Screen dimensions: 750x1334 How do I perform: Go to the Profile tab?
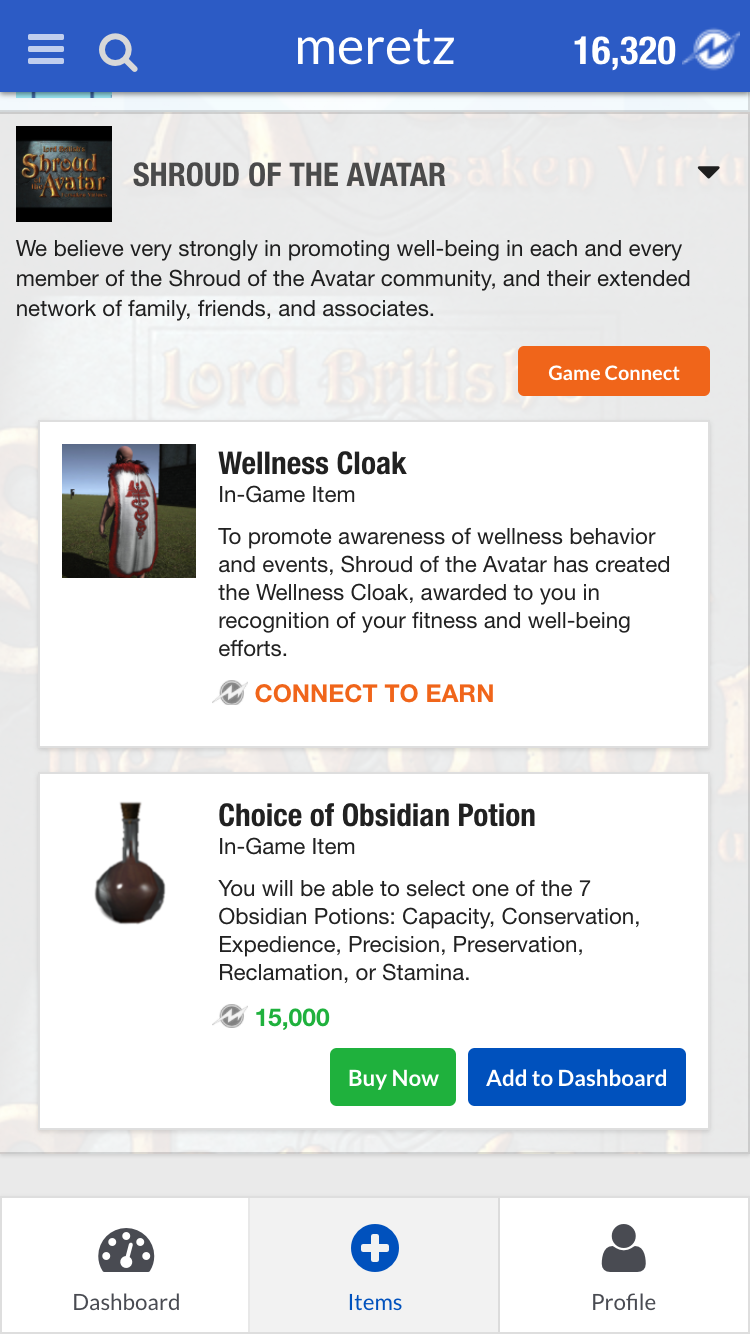click(623, 1266)
